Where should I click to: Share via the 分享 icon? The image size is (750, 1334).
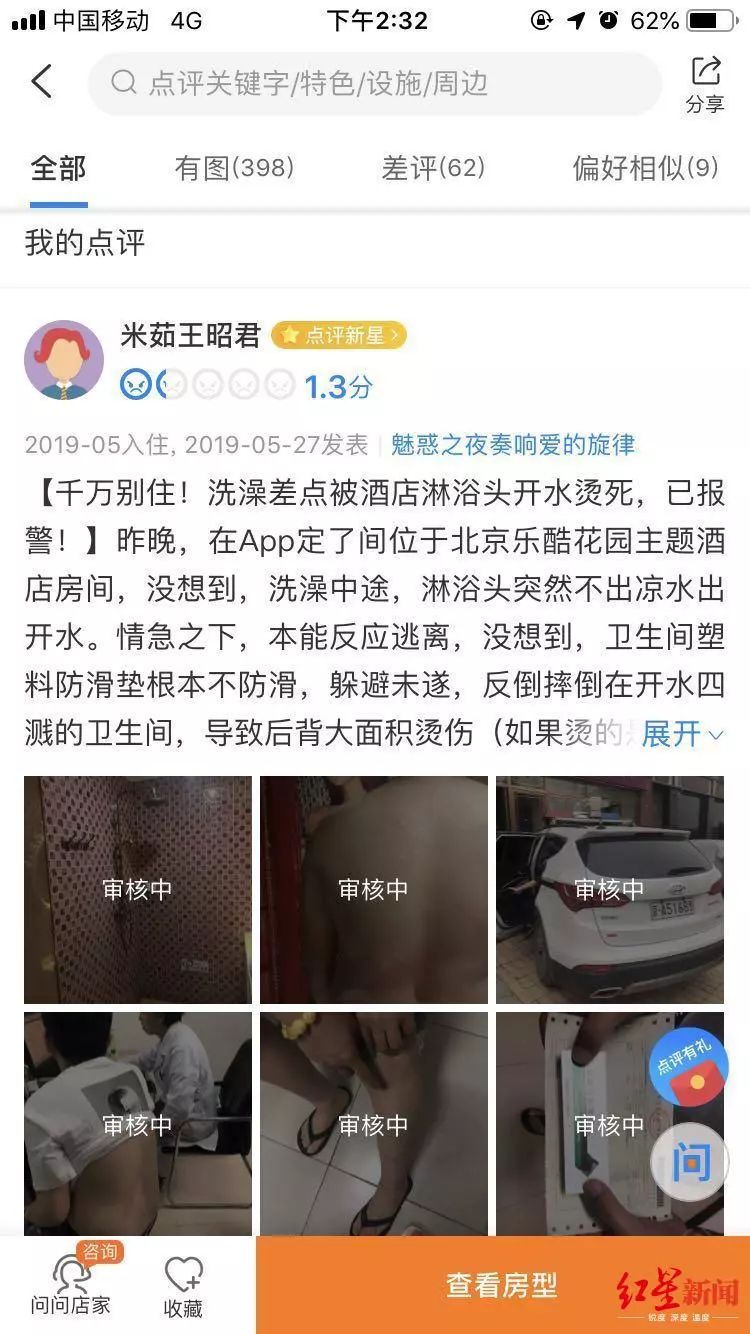pos(705,84)
